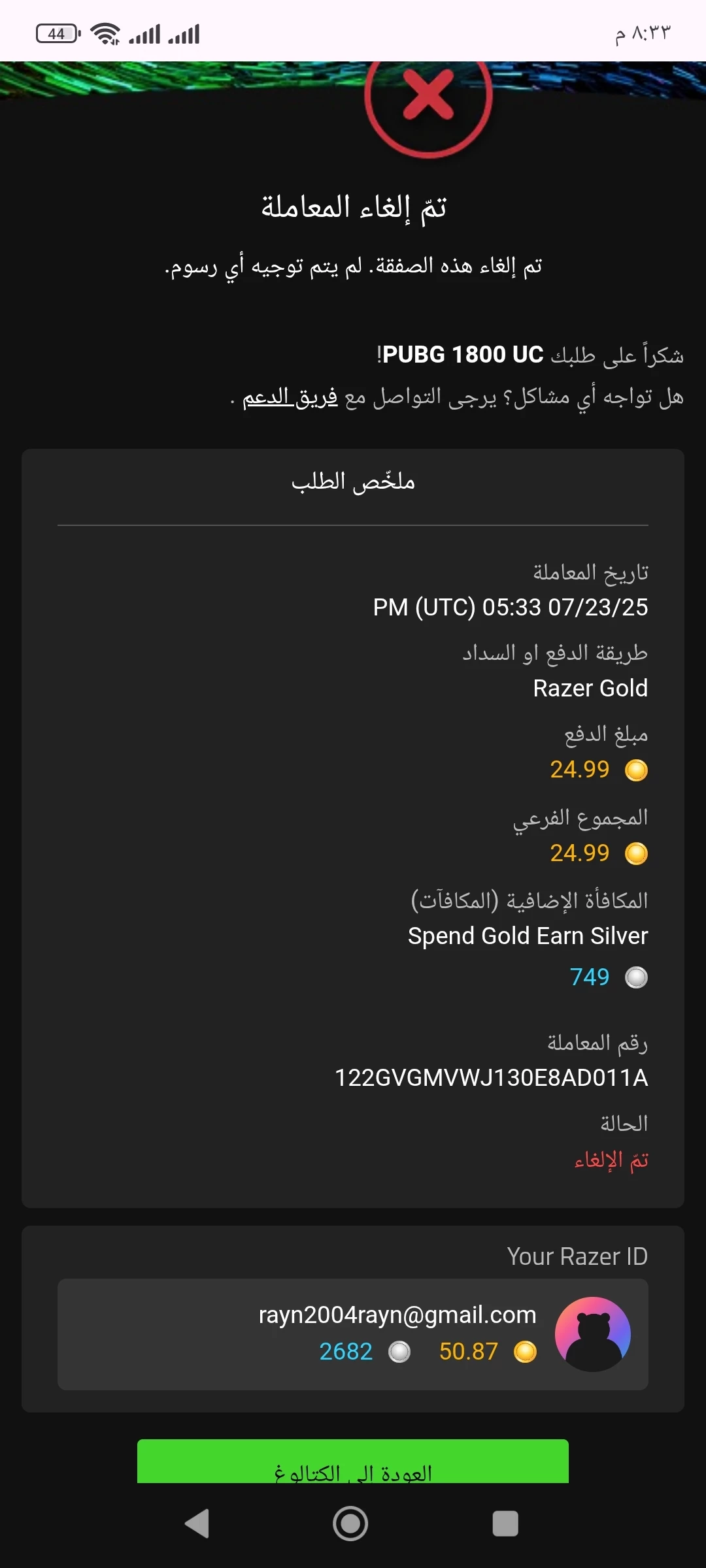Open the recent apps view
The image size is (706, 1568).
(x=505, y=1524)
